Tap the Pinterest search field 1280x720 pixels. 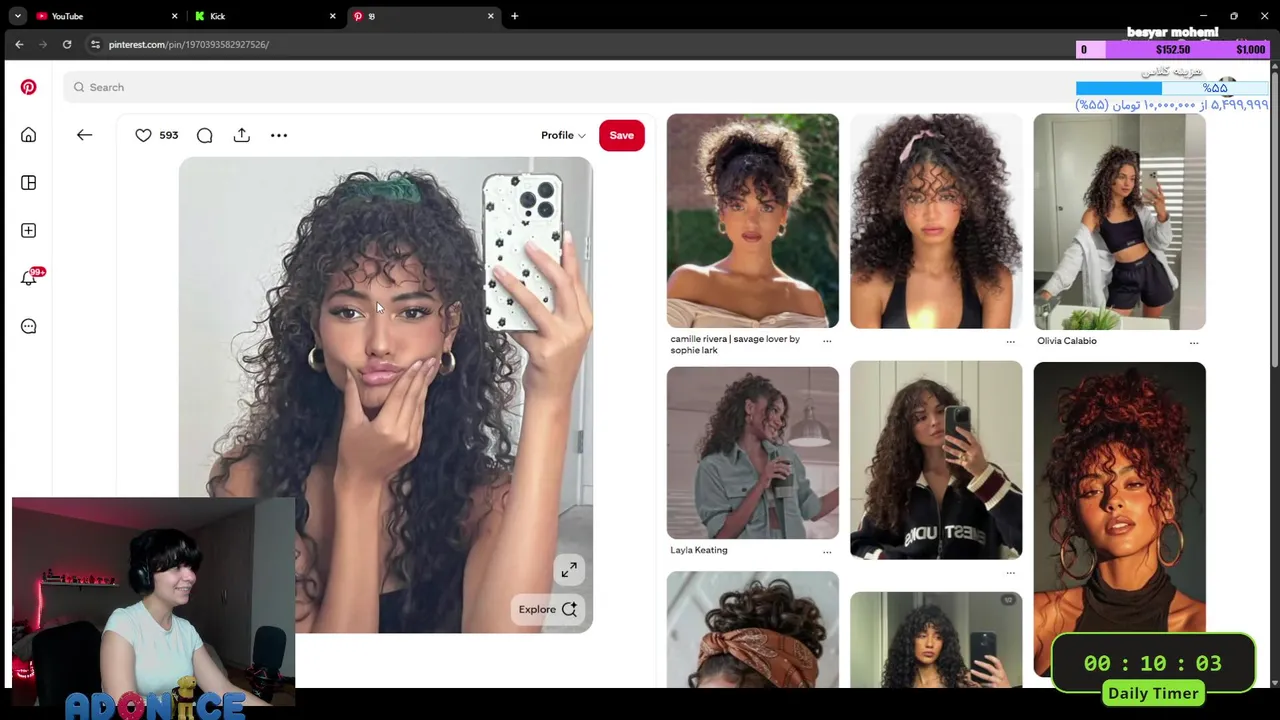point(400,87)
